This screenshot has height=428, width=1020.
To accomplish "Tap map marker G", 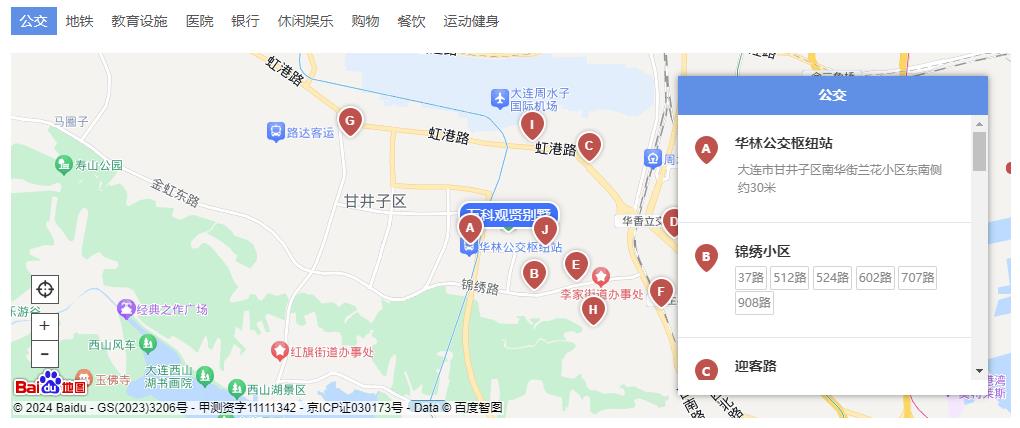I will 349,121.
